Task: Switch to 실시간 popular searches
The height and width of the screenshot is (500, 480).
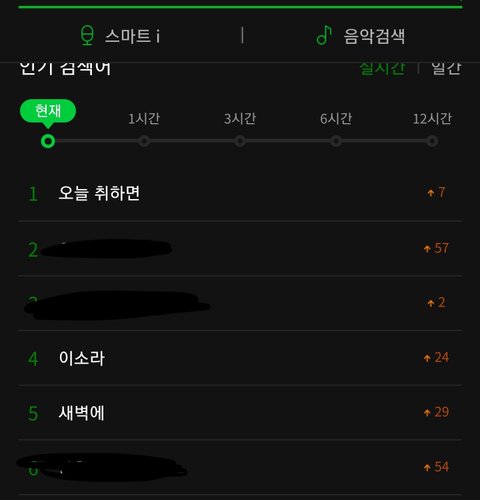Action: [x=382, y=69]
